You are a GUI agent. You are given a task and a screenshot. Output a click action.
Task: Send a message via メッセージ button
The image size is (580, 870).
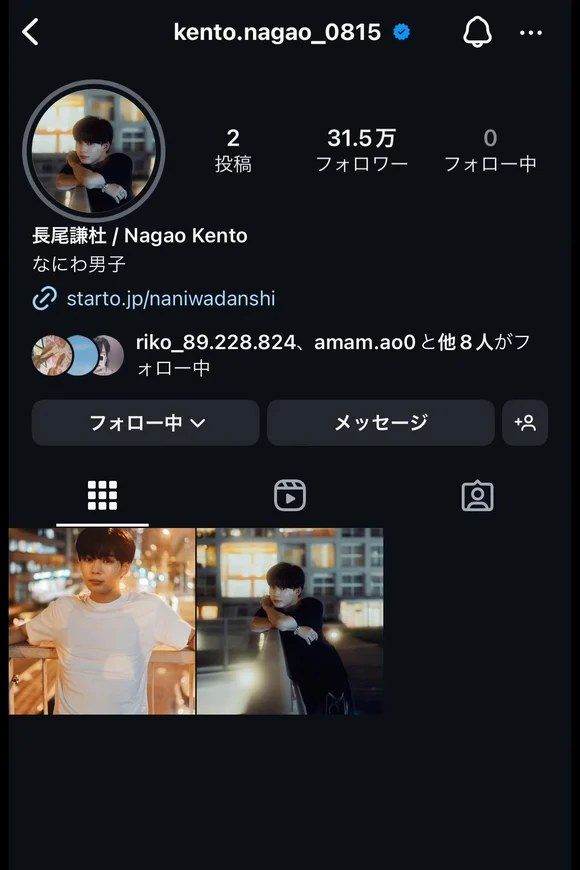click(381, 423)
